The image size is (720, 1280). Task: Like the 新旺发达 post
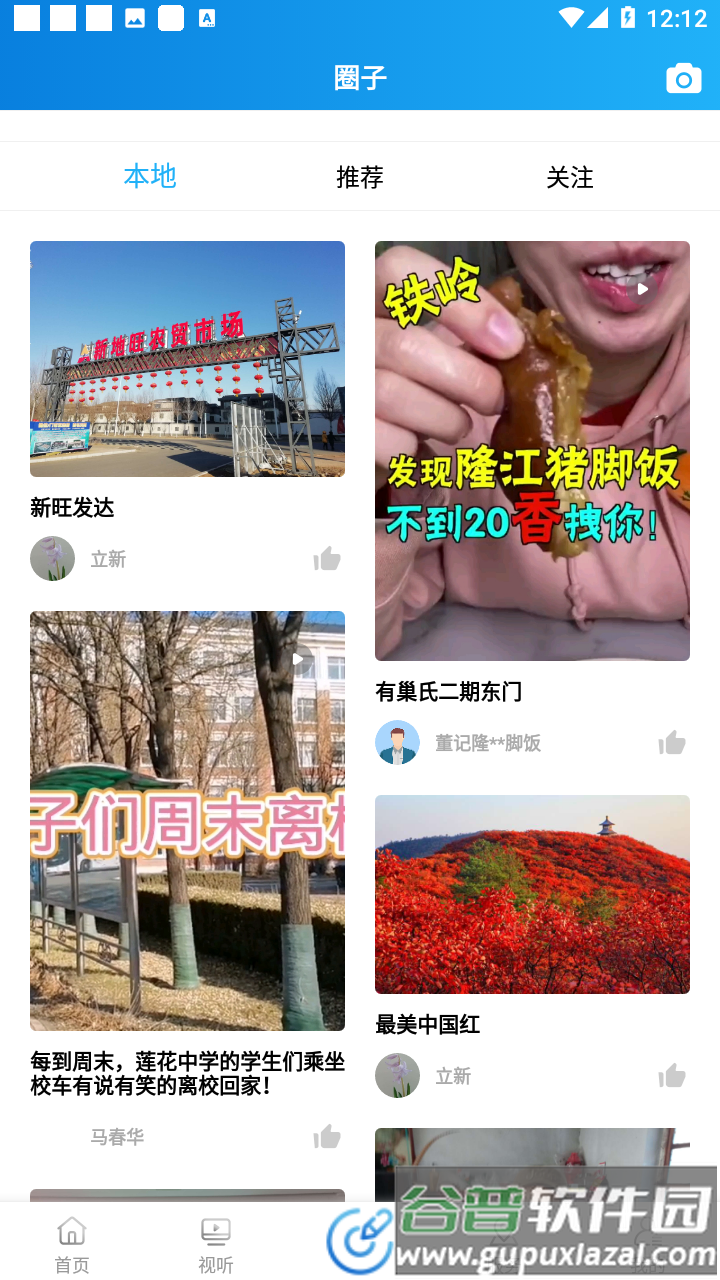327,559
